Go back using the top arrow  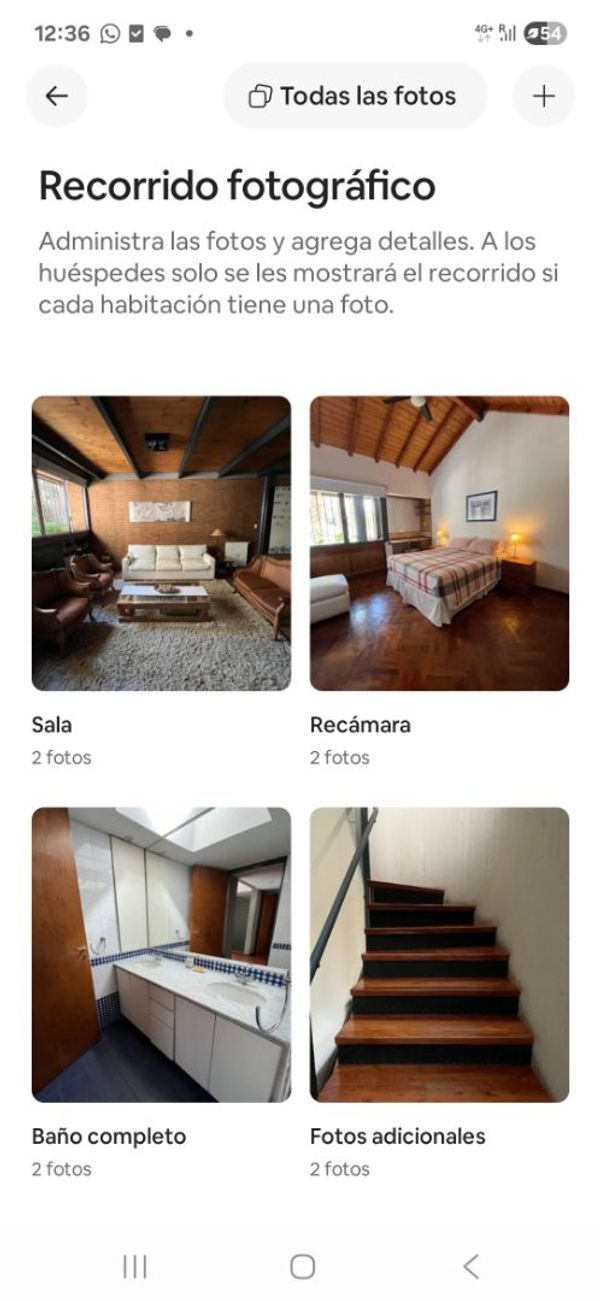57,96
